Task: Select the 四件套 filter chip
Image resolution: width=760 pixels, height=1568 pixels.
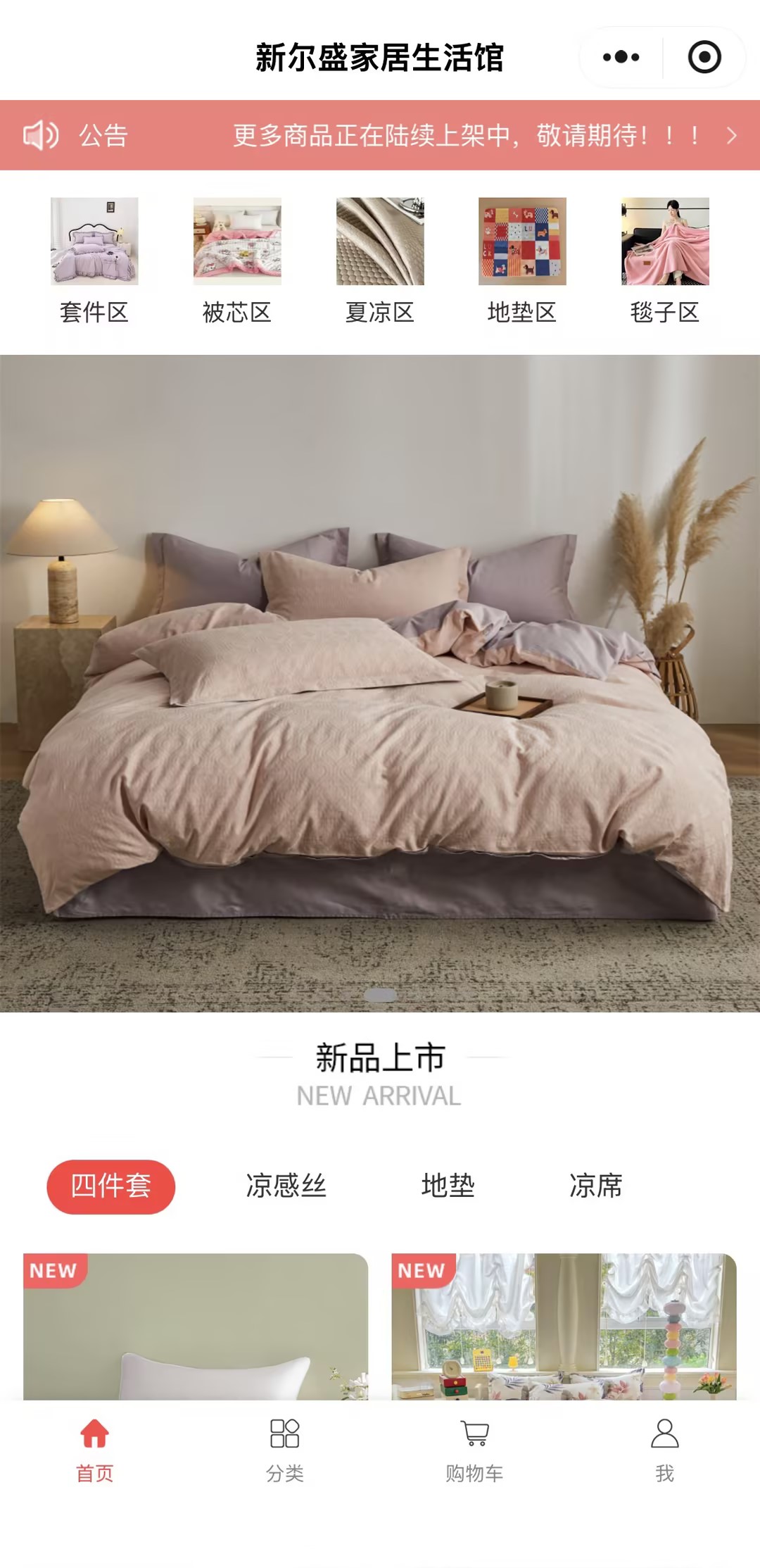Action: click(x=111, y=1186)
